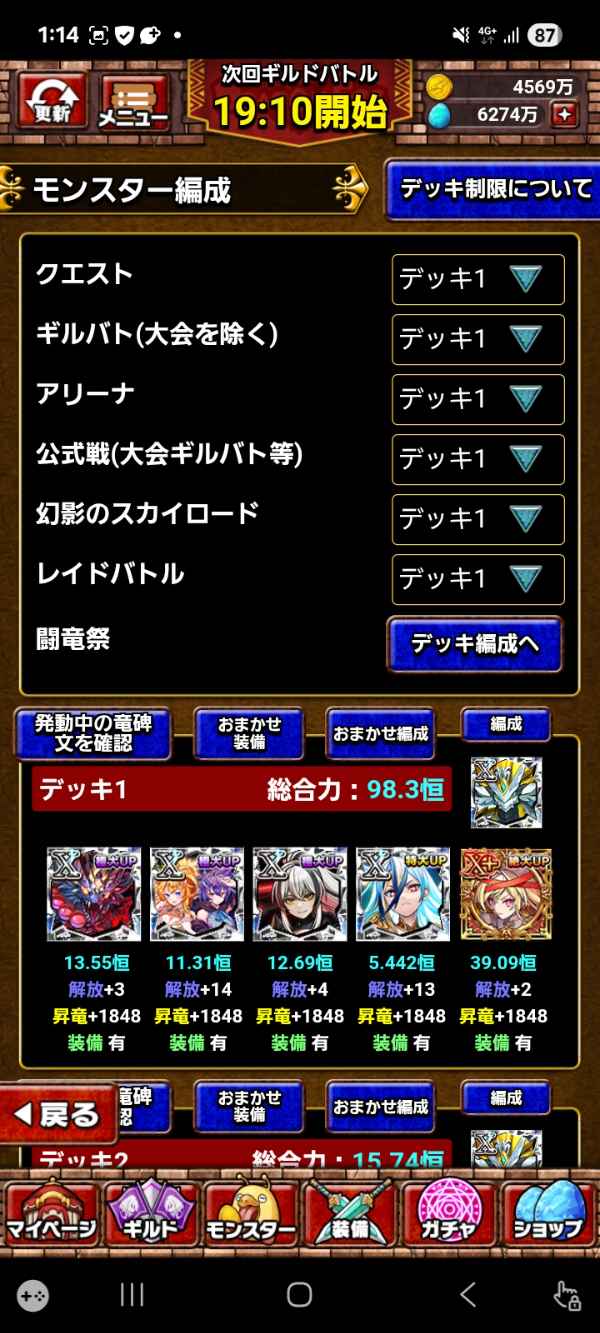Open デッキ制限について info
Image resolution: width=600 pixels, height=1333 pixels.
pyautogui.click(x=495, y=188)
